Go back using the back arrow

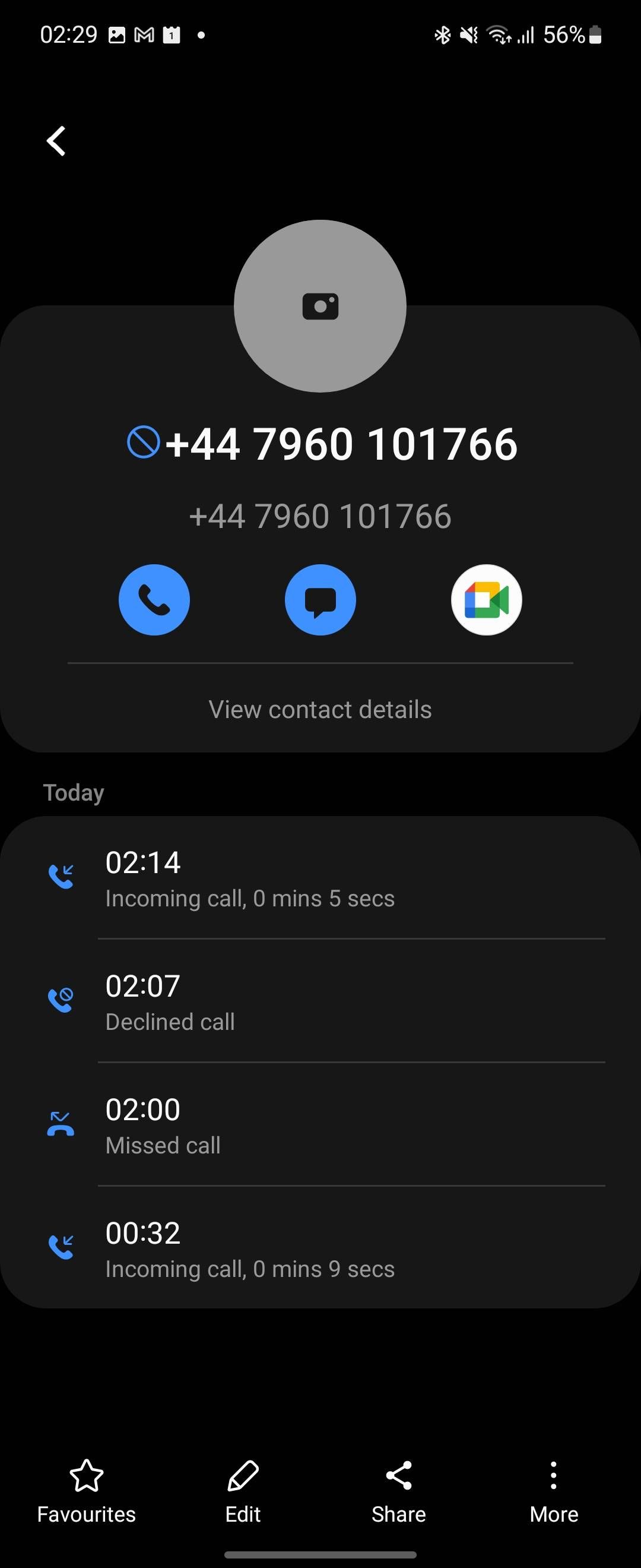pyautogui.click(x=55, y=141)
